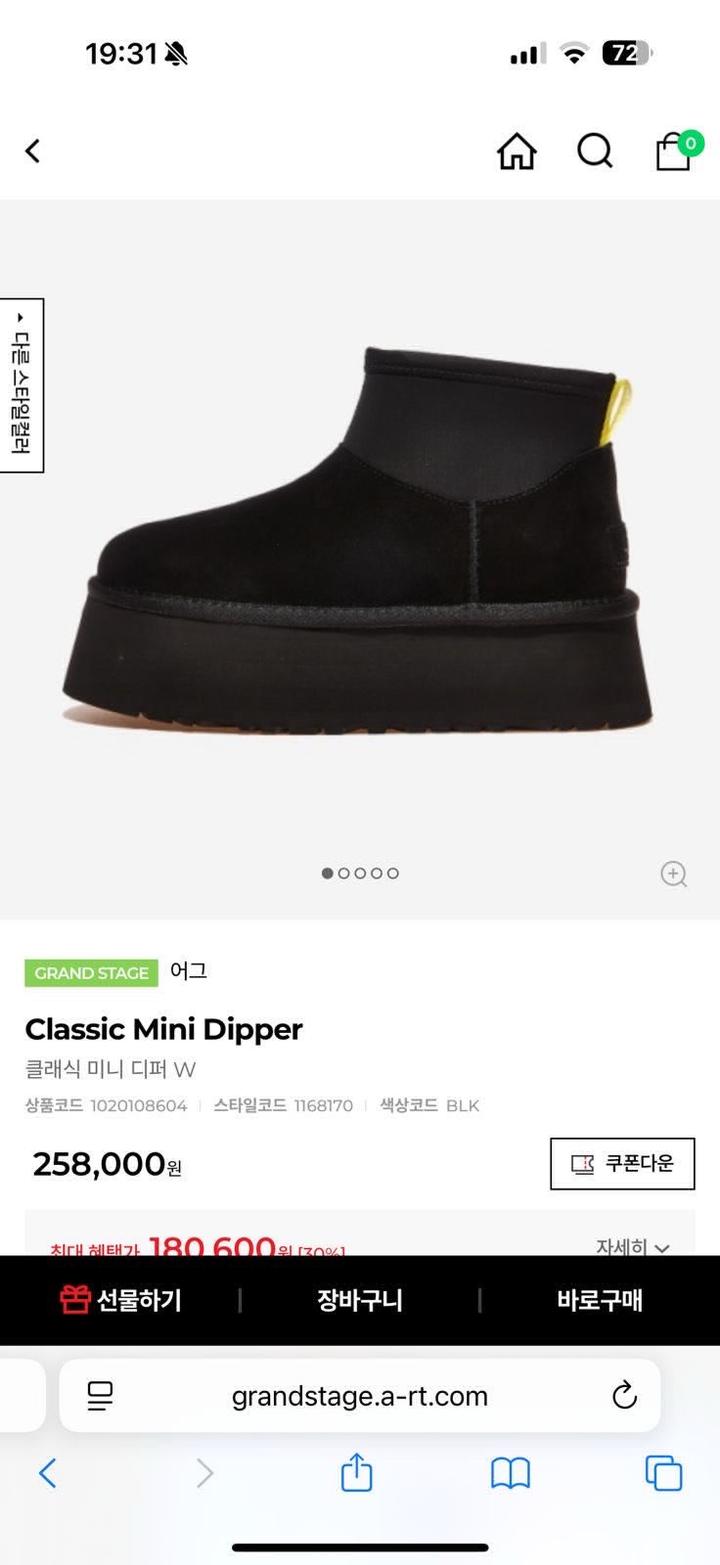Buy now with 바로구매
720x1565 pixels.
coord(599,1300)
